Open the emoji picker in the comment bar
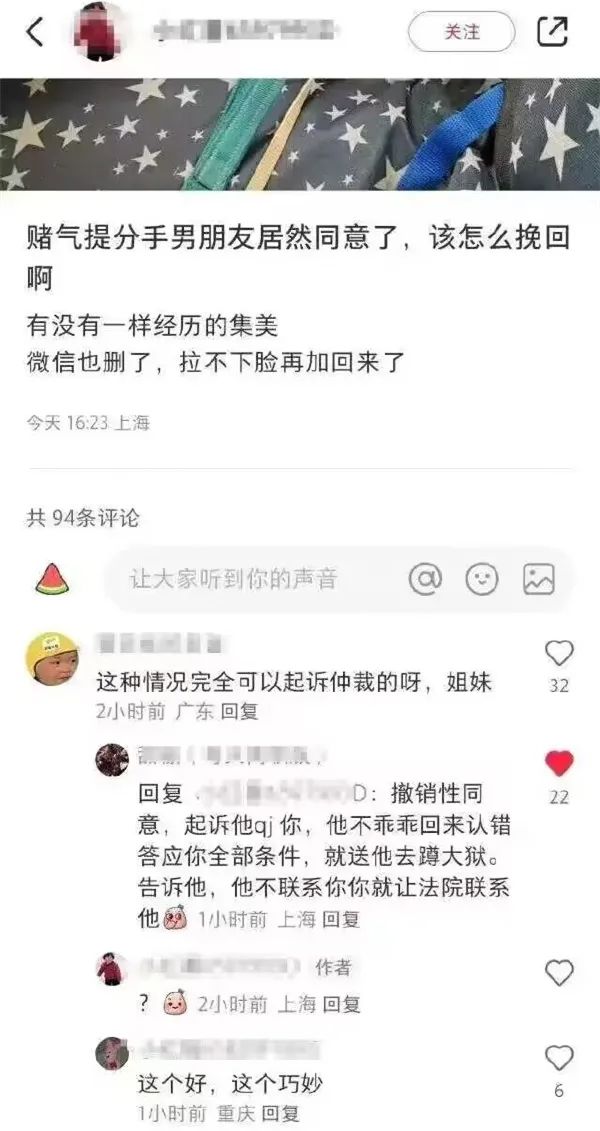Viewport: 600px width, 1131px height. pos(482,578)
